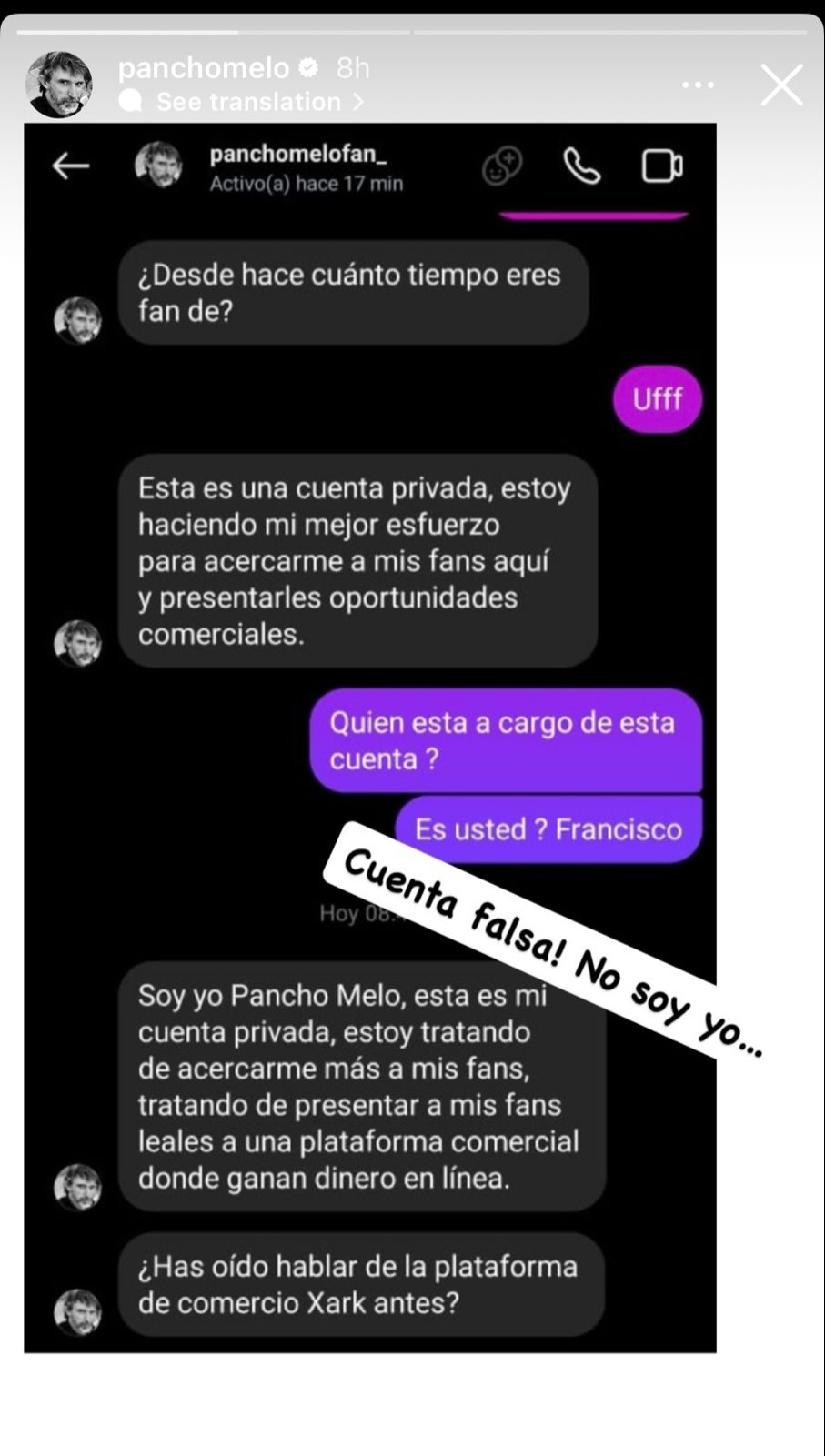Start a video call with panchomelofan_
825x1456 pixels.
point(661,166)
